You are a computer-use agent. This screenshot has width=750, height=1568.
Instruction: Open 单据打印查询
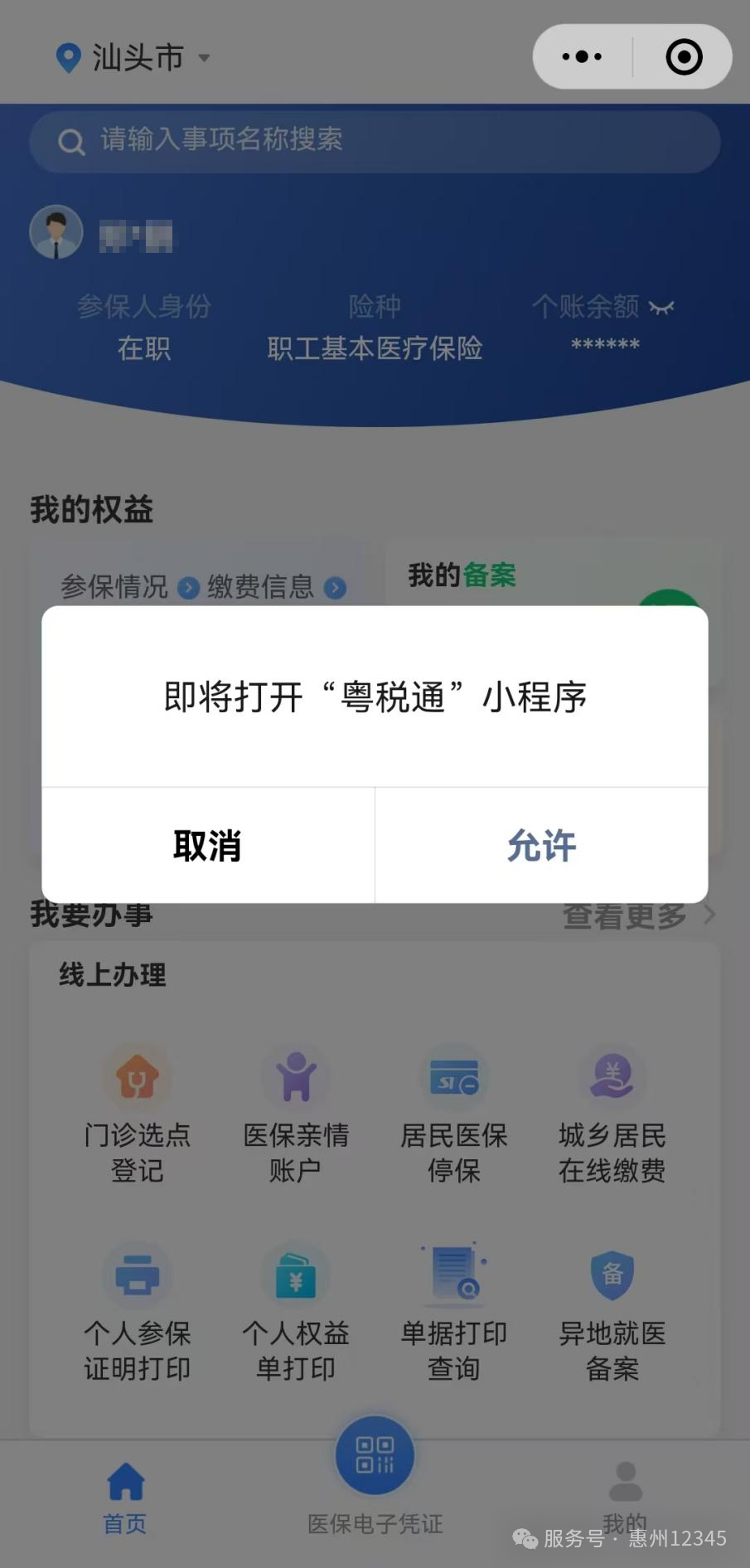[454, 1312]
